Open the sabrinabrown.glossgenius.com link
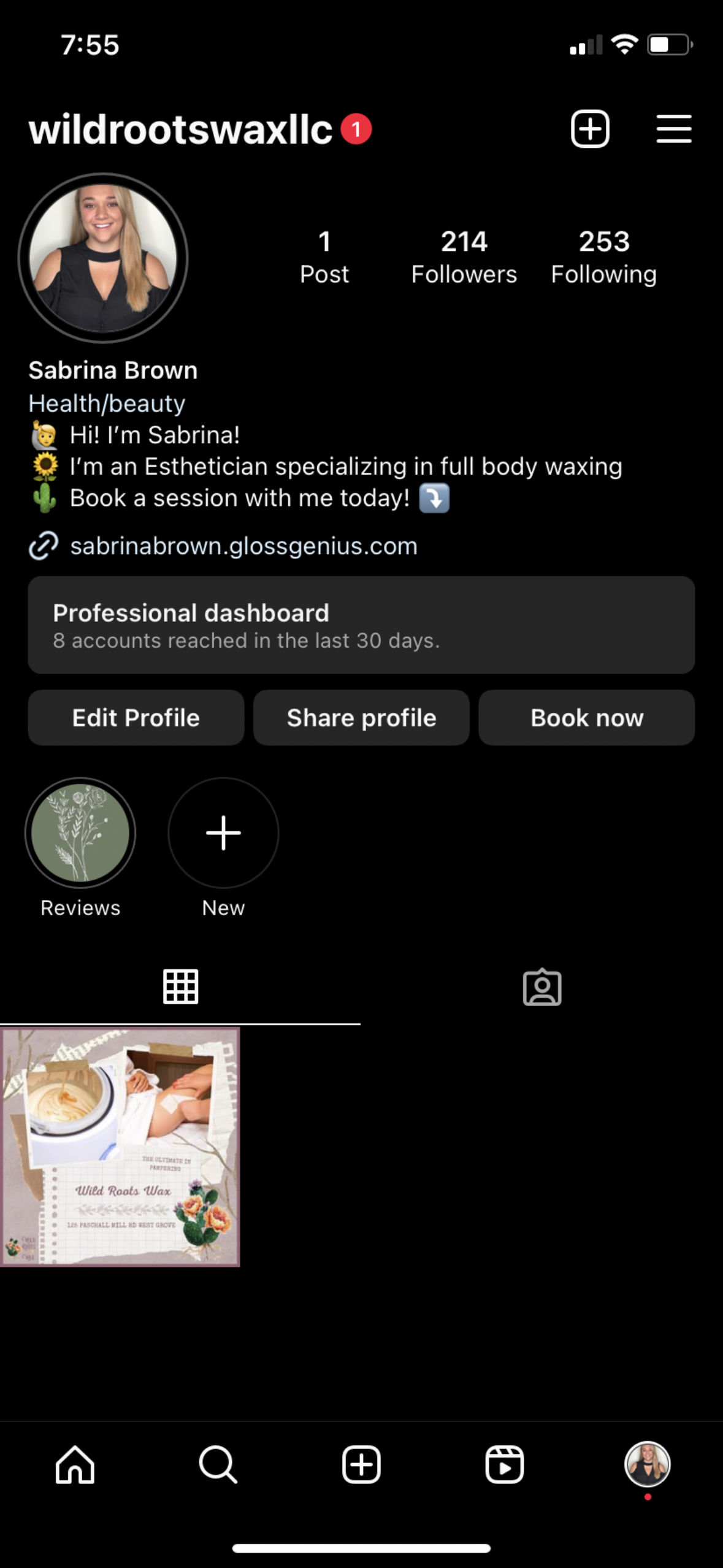 pos(243,546)
